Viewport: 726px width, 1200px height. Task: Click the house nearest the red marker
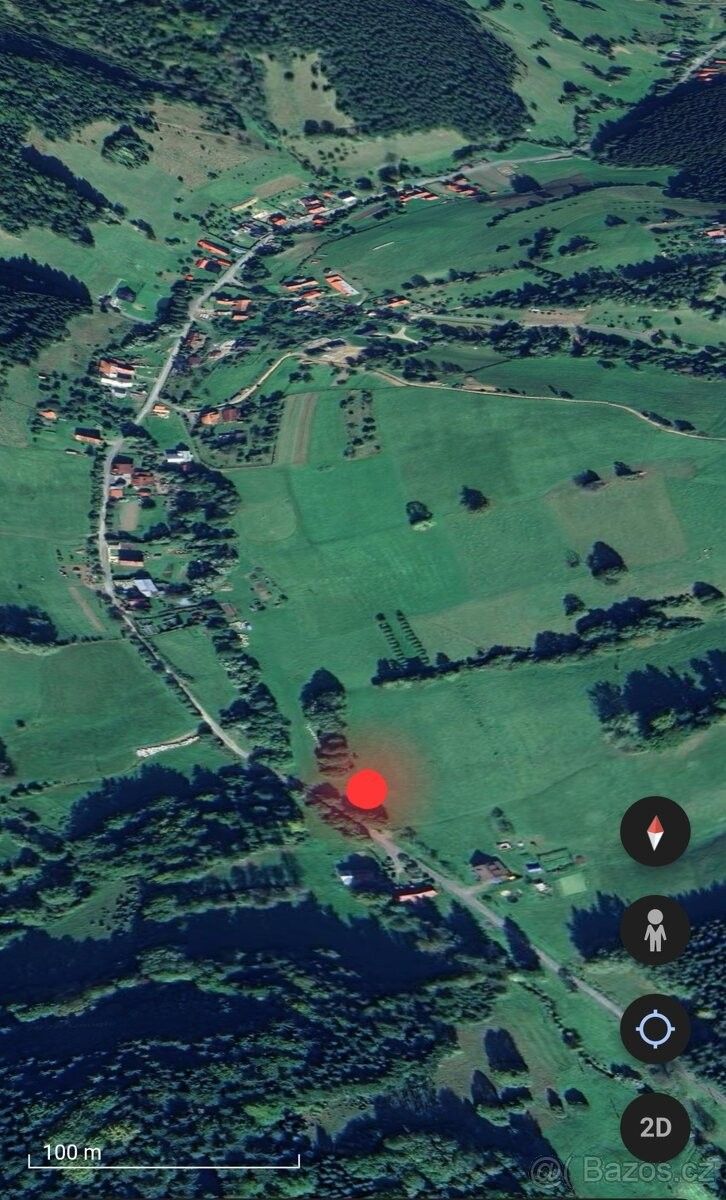coord(415,890)
